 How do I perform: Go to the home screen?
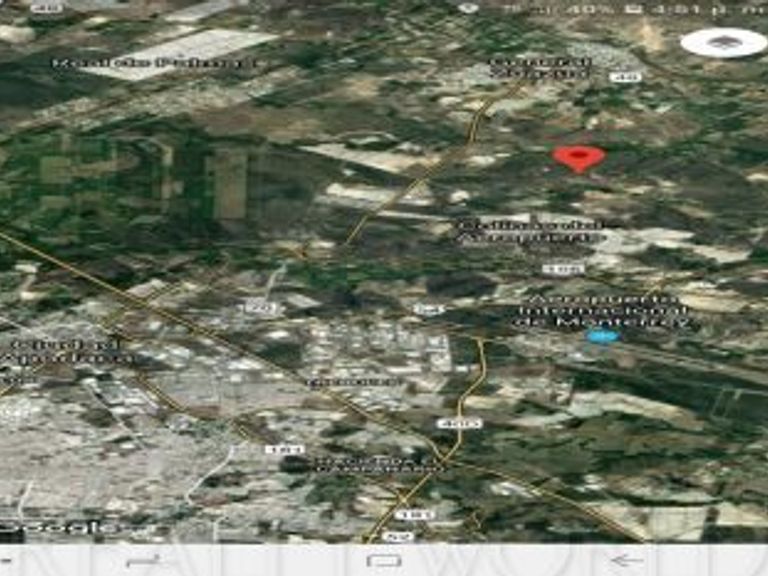(x=384, y=560)
